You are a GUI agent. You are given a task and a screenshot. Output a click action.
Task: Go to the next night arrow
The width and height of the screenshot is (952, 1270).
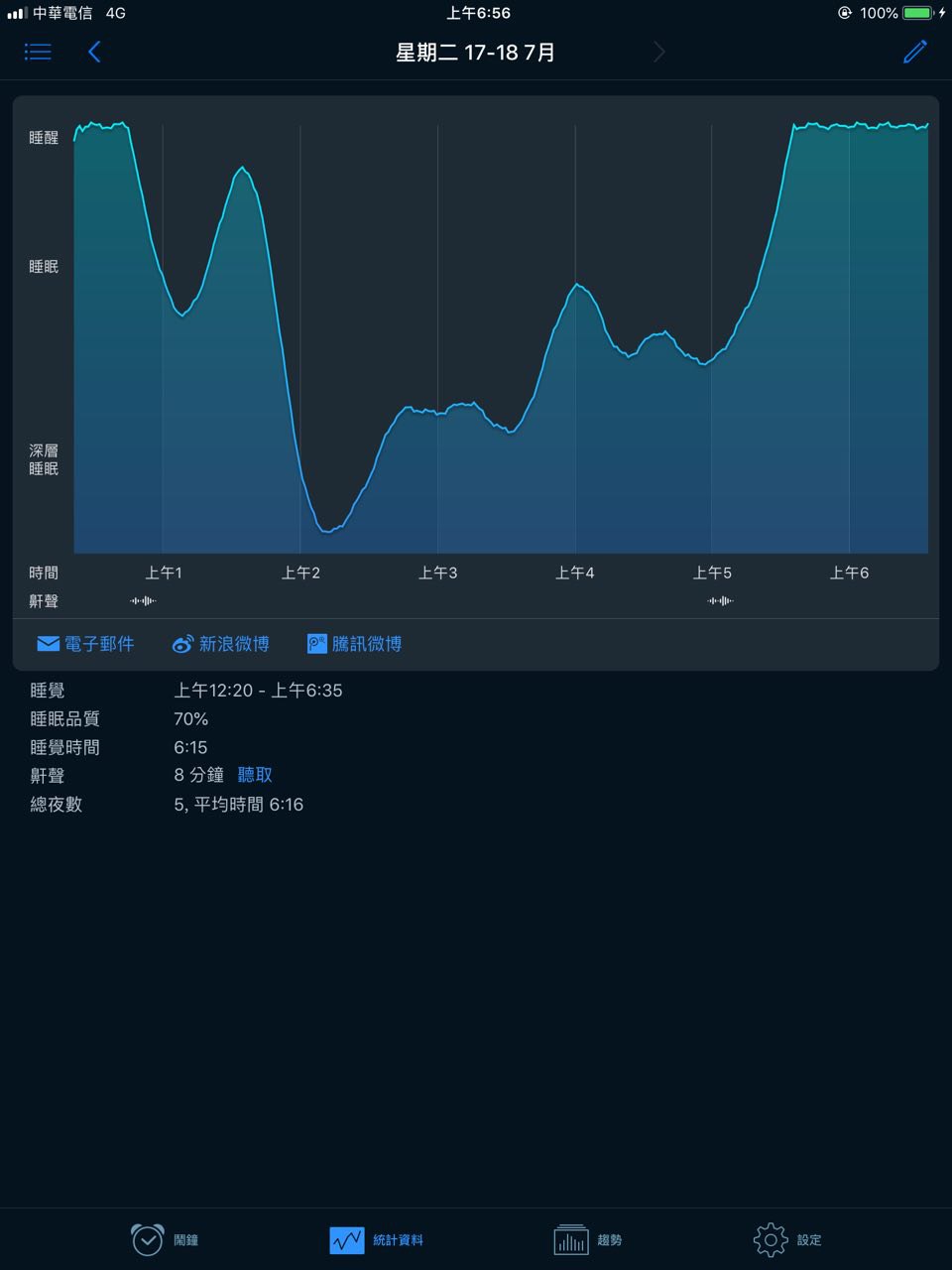point(659,52)
